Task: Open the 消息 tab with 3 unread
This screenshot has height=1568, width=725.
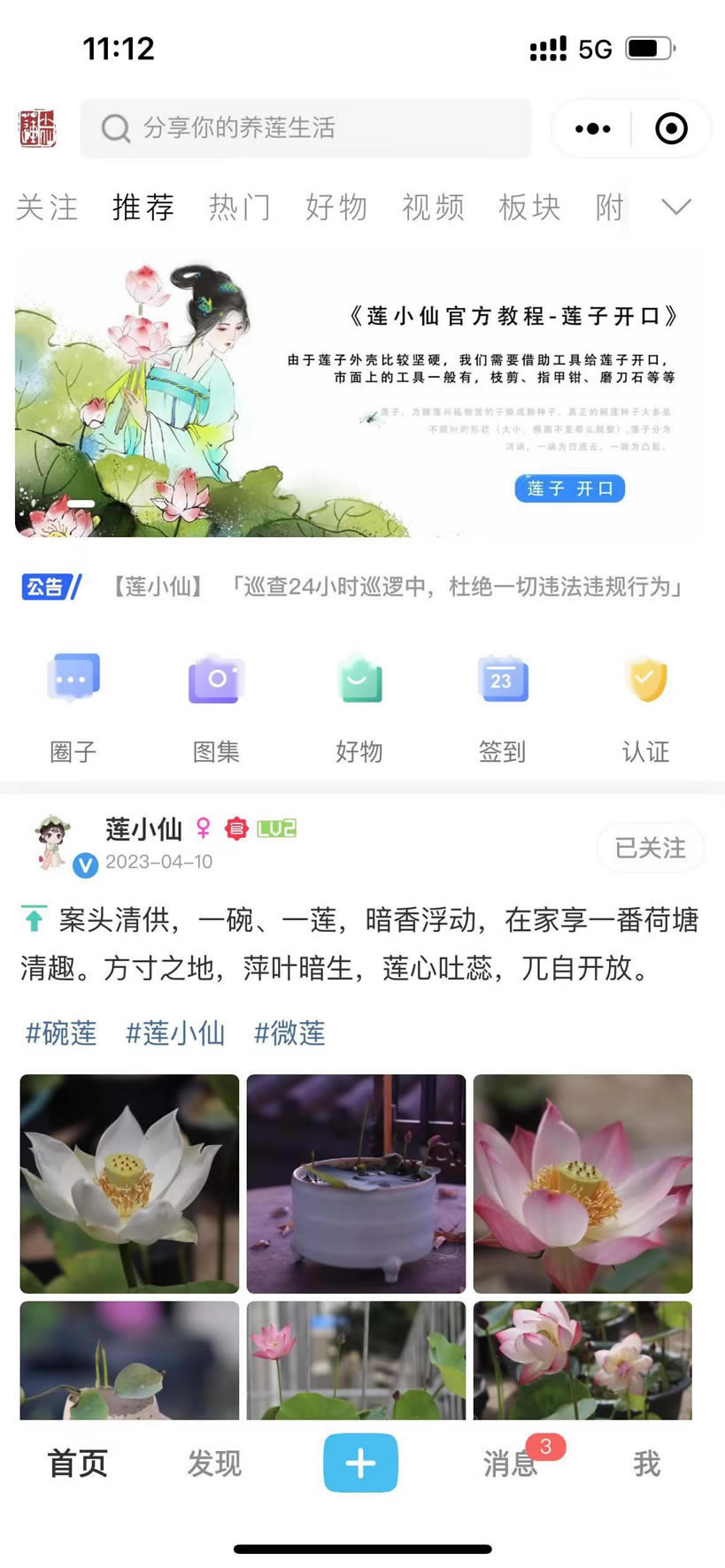Action: point(511,1464)
